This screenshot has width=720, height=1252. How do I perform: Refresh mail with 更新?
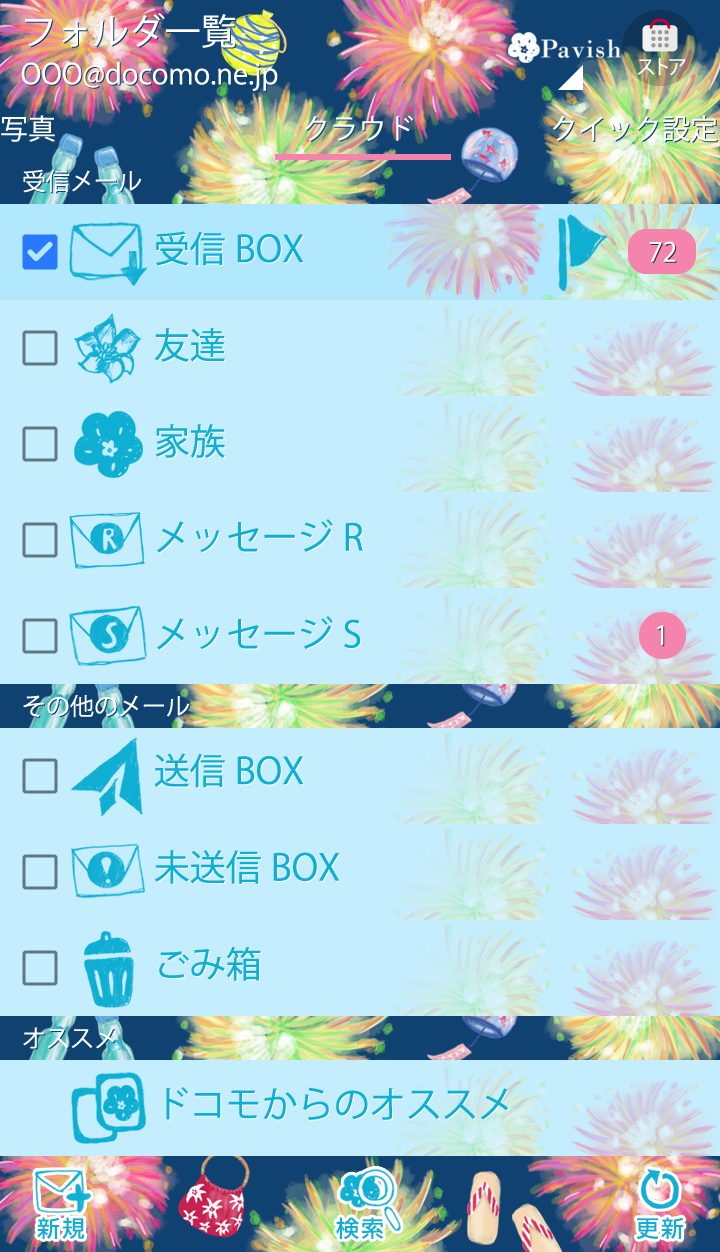[659, 1205]
